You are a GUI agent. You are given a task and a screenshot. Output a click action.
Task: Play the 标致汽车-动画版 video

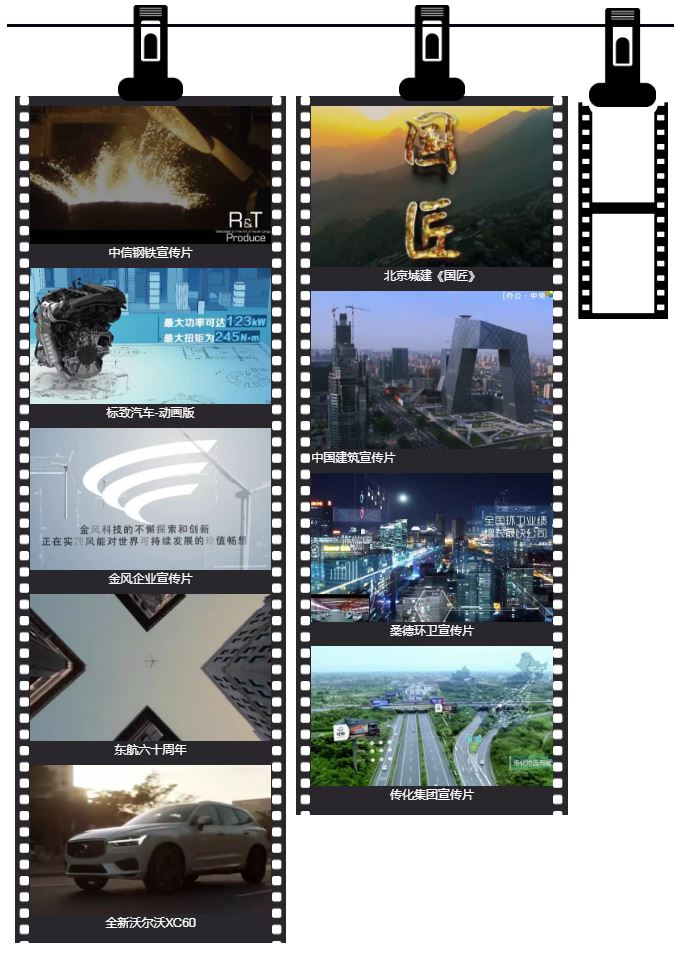coord(150,336)
